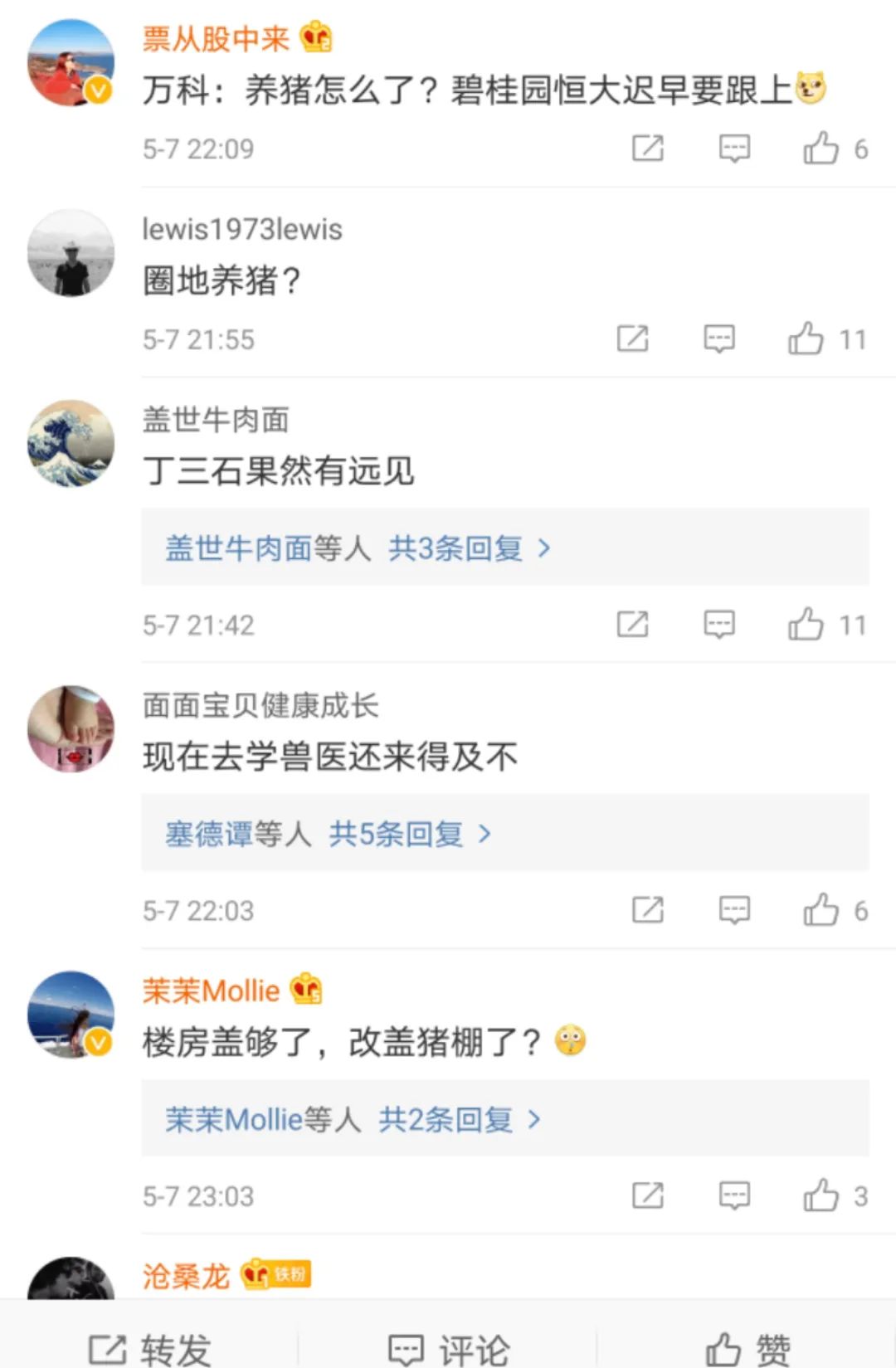Viewport: 896px width, 1368px height.
Task: Like the comment by 盖世牛肉面
Action: [806, 624]
